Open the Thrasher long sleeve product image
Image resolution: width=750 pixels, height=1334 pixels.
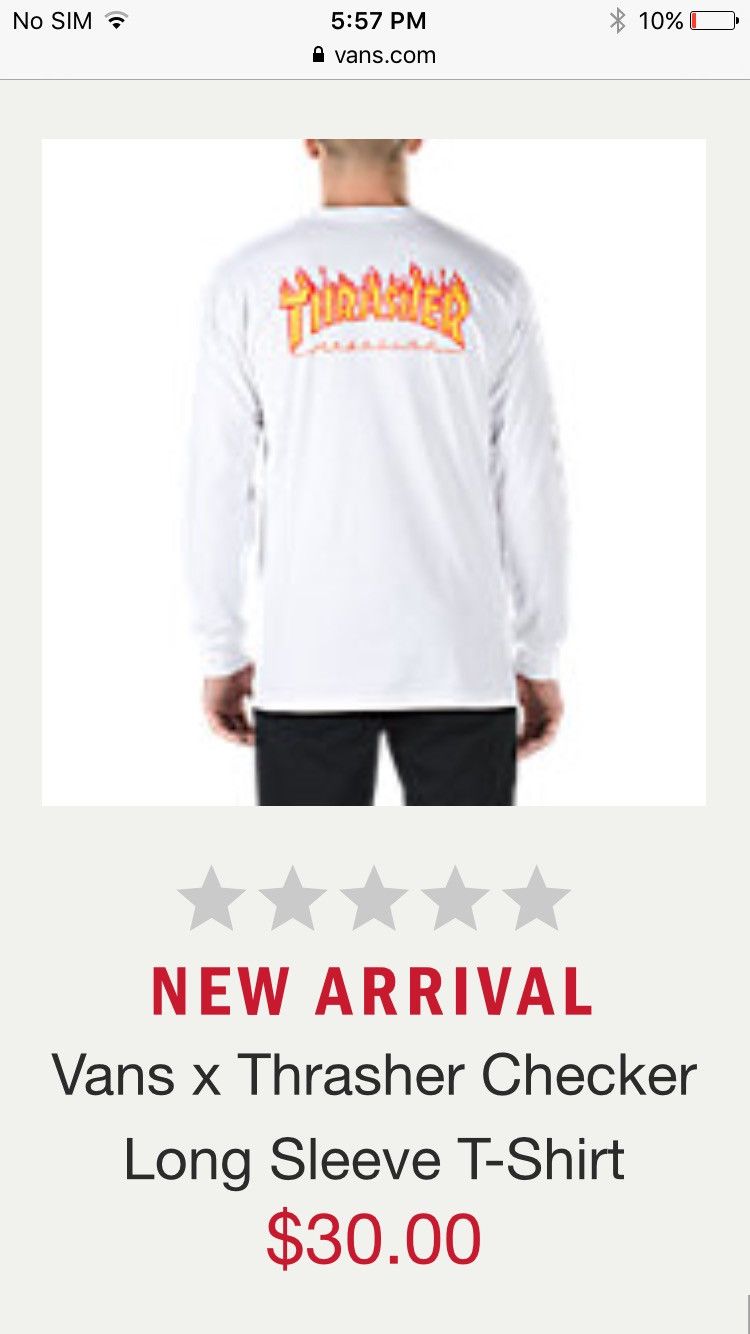tap(374, 472)
